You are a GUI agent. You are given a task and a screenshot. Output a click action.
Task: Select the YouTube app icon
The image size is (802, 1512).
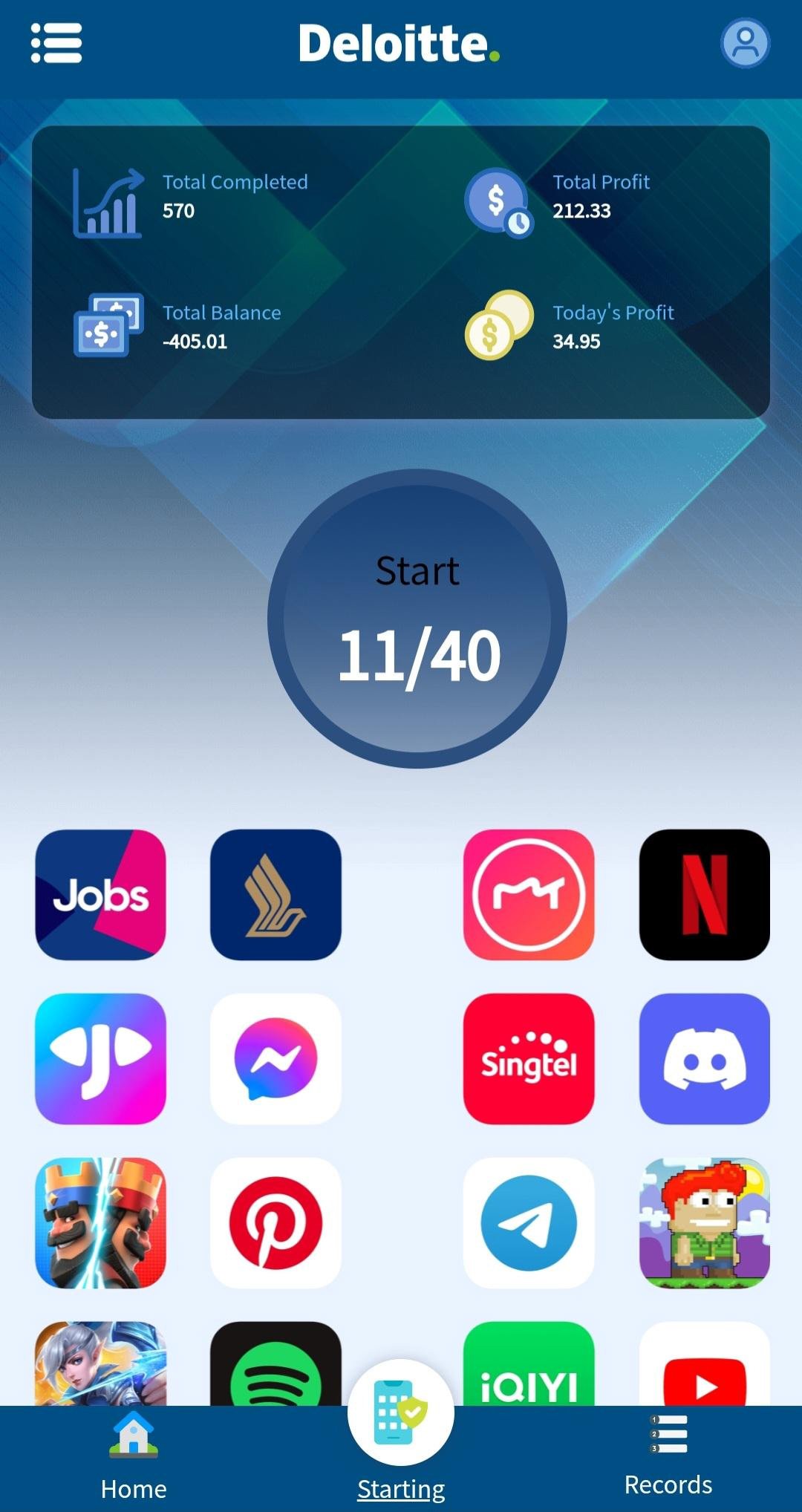coord(704,1366)
